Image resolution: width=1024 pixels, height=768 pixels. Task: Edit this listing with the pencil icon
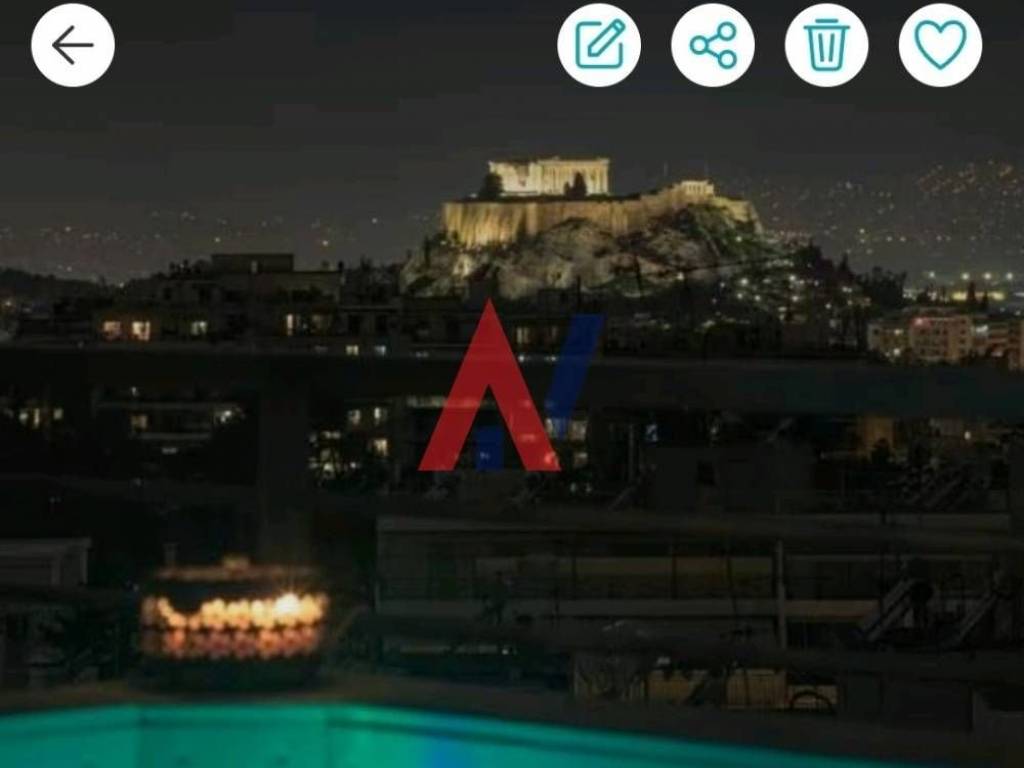(599, 45)
